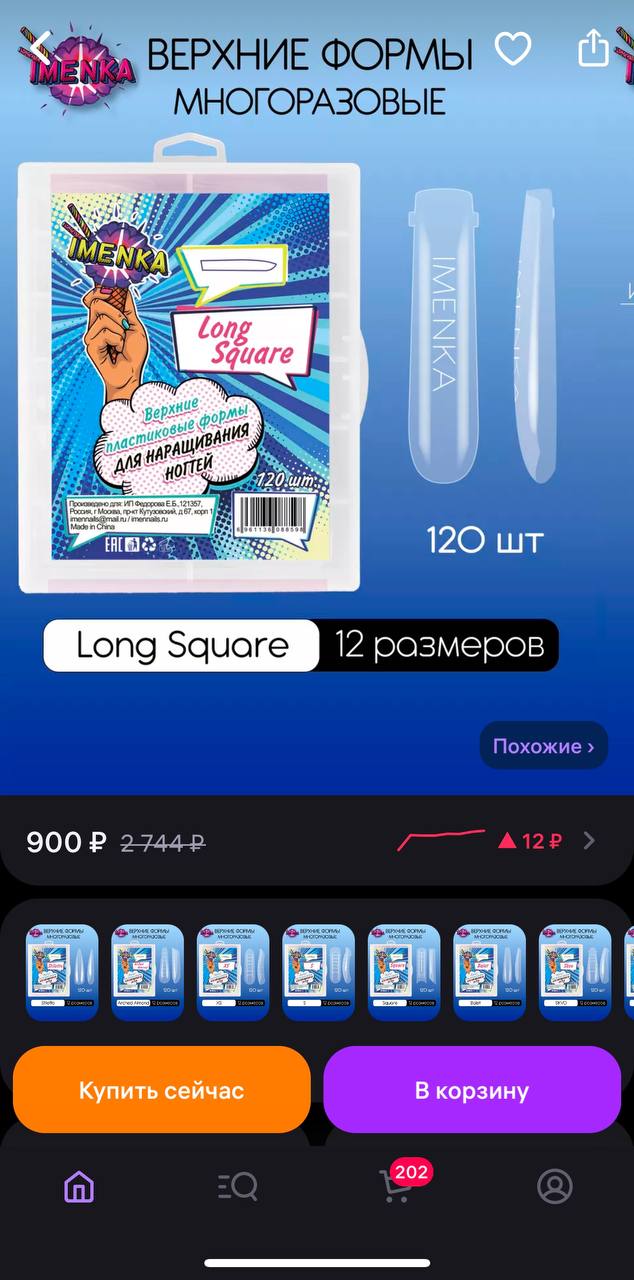Select the Stiletto variant thumbnail
This screenshot has width=634, height=1280.
[x=62, y=972]
